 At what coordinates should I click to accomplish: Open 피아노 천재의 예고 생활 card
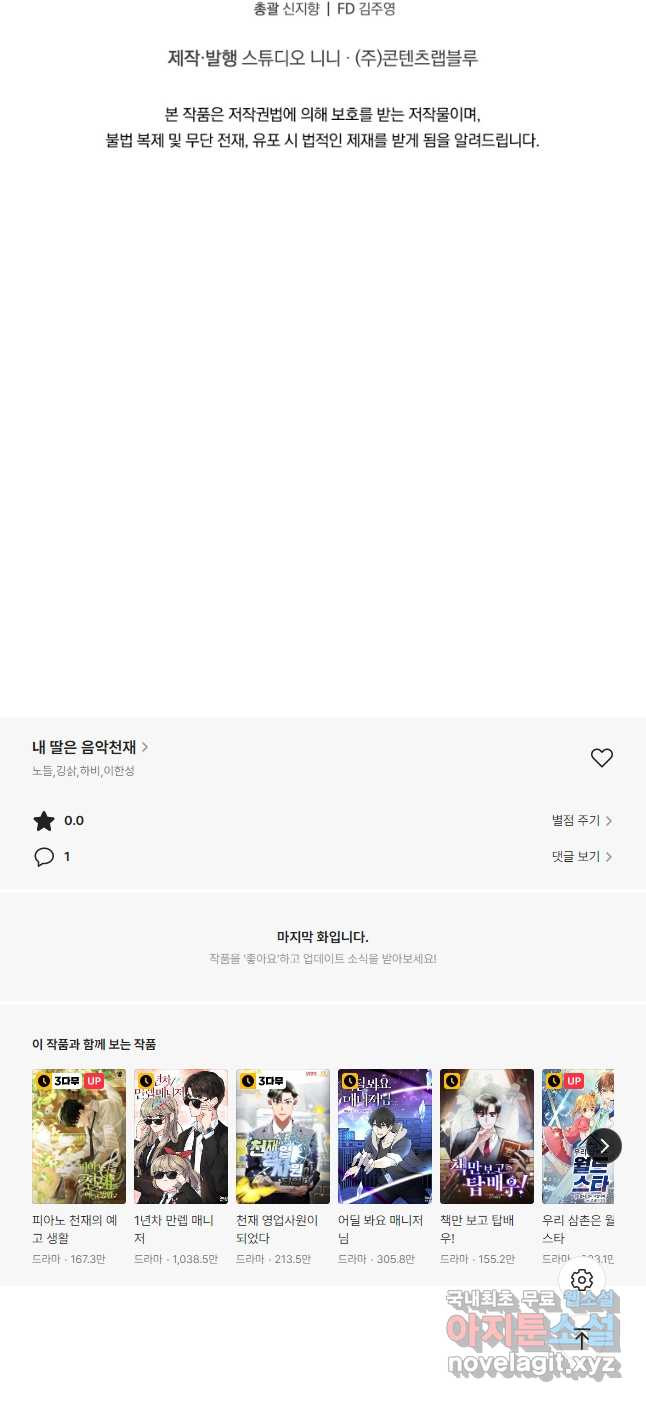[79, 1136]
